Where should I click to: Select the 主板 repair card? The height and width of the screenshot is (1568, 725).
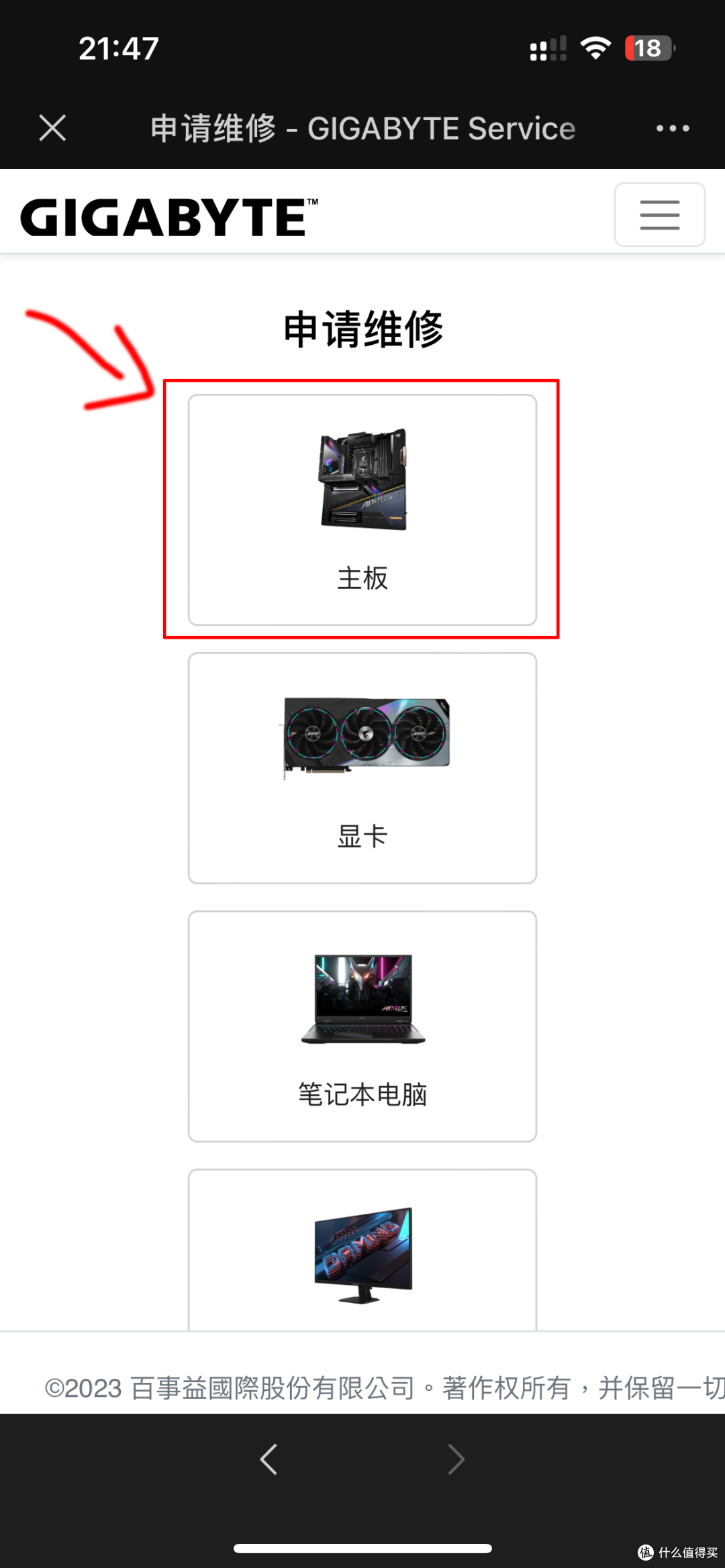coord(362,510)
